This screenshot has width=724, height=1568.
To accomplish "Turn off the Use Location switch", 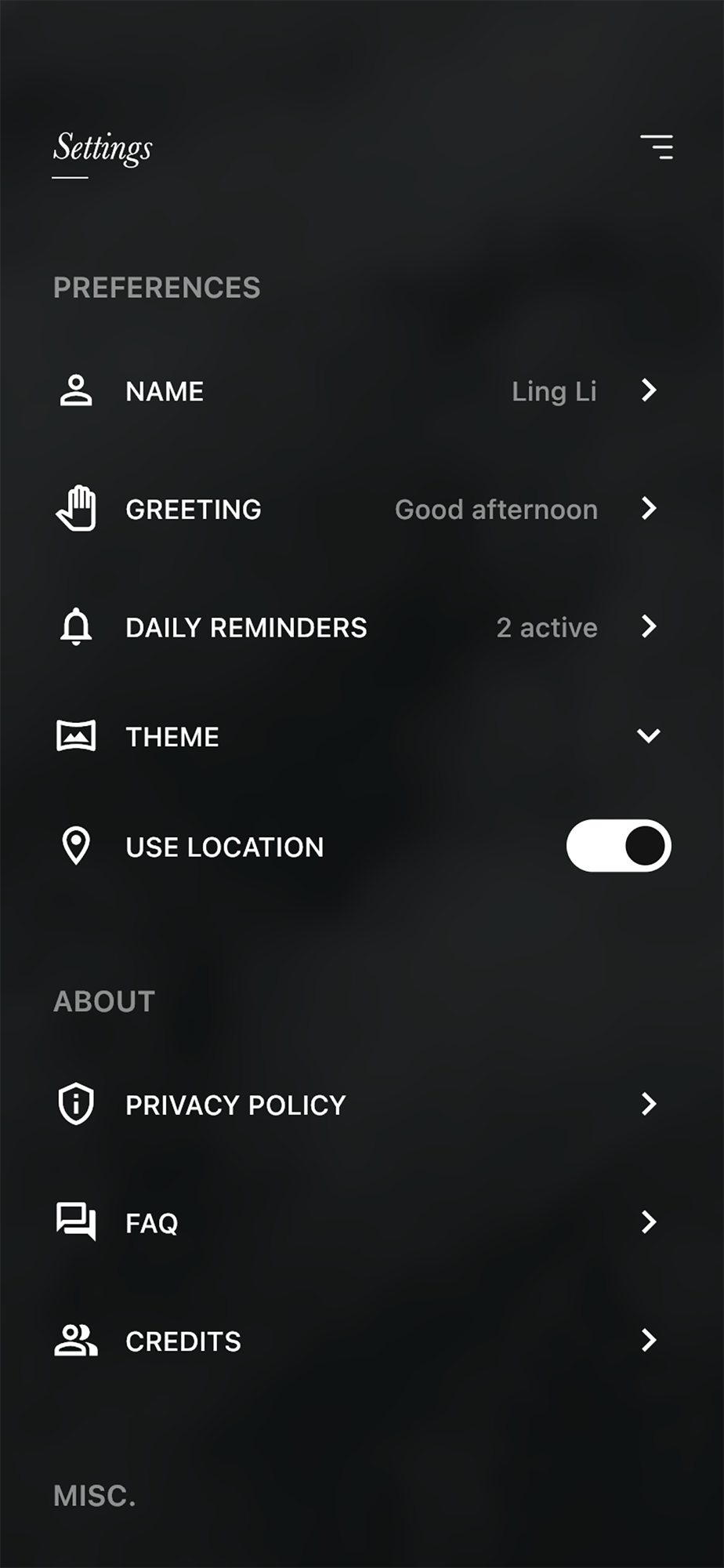I will (x=618, y=846).
